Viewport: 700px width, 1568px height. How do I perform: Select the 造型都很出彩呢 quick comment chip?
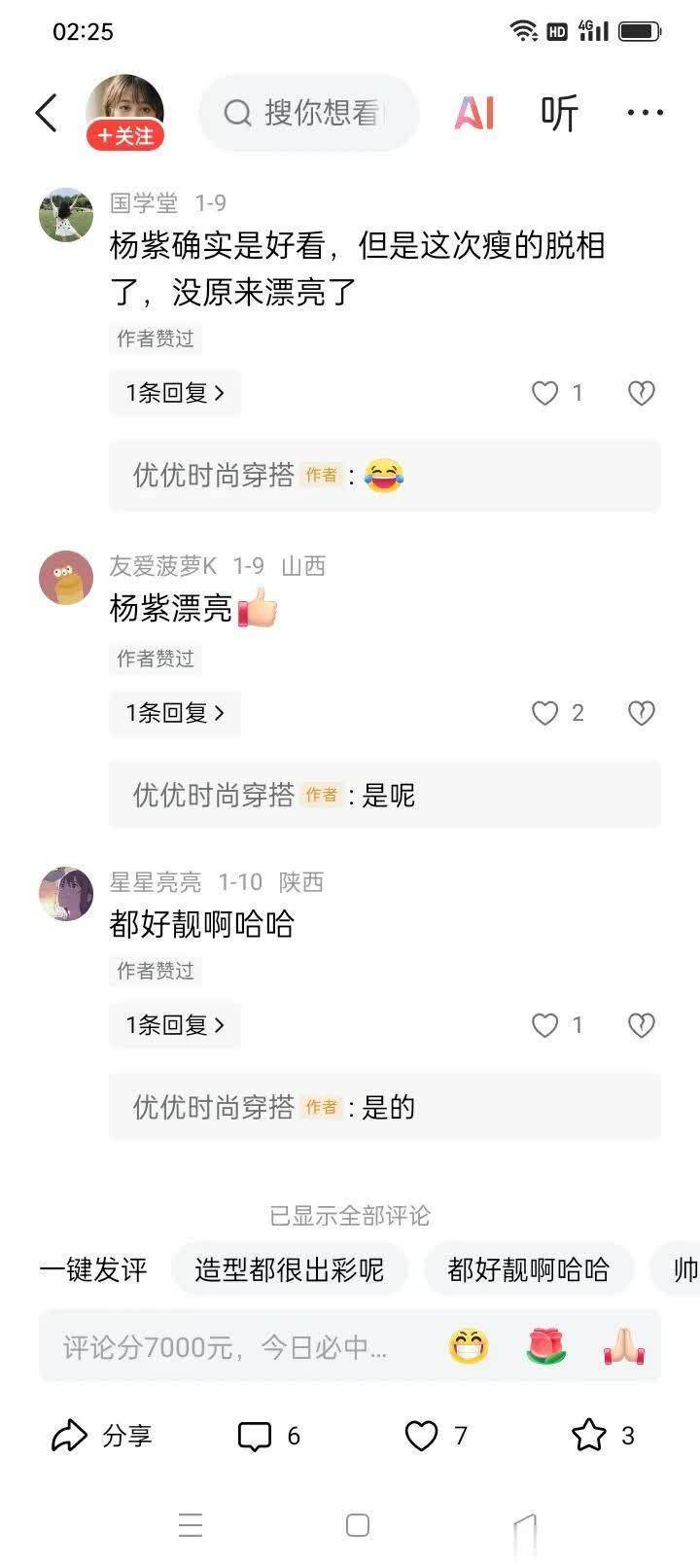(289, 1269)
